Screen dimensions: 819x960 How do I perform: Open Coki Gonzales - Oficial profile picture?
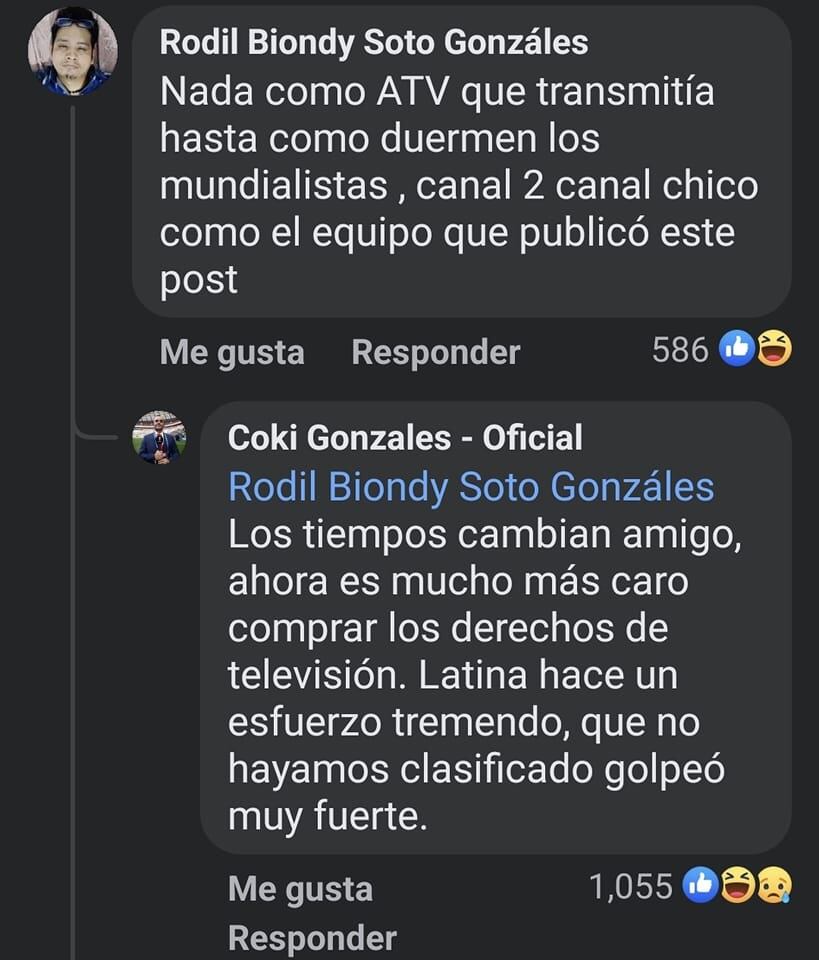point(160,438)
